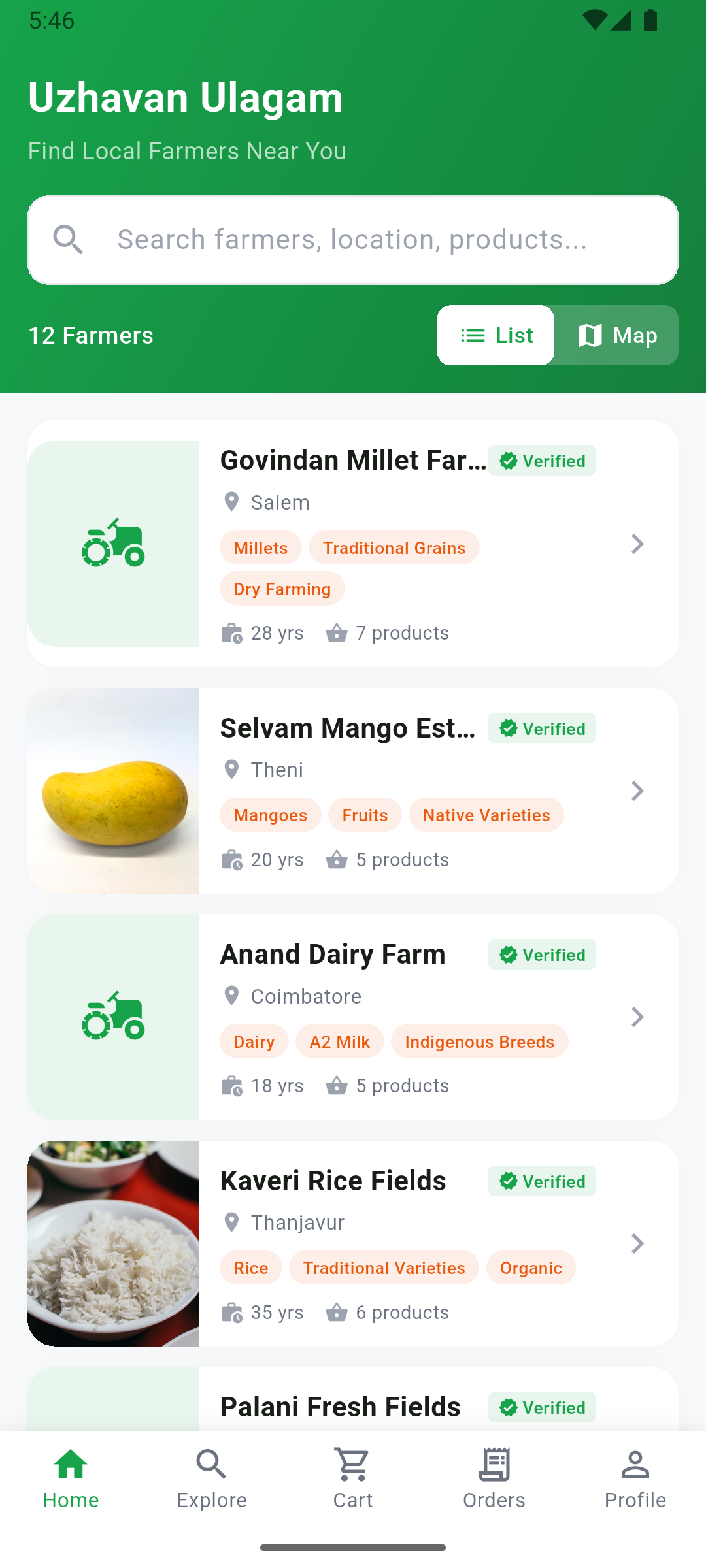Viewport: 706px width, 1568px height.
Task: Tap the tractor icon on Govindan Millet Farm
Action: point(113,544)
